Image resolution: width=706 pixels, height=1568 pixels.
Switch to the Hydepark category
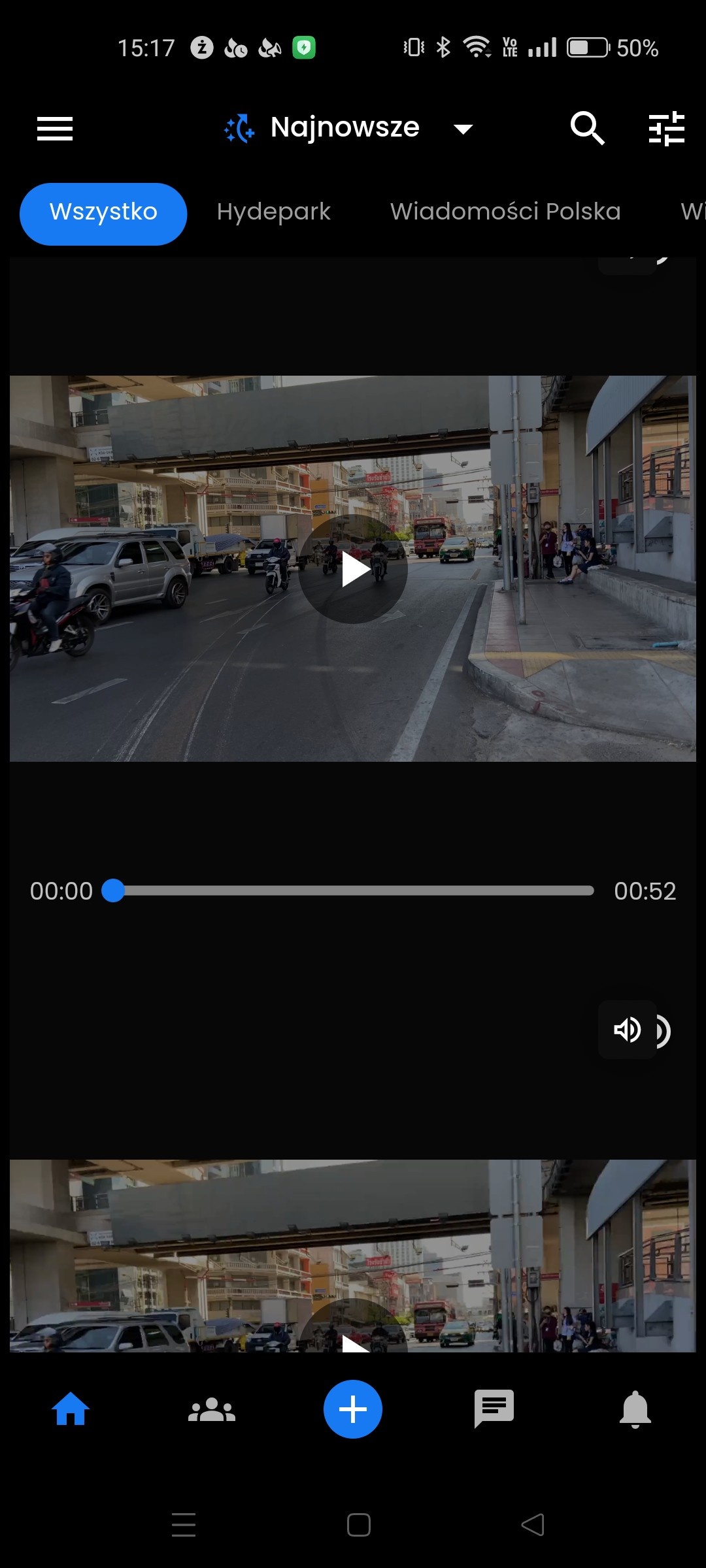coord(273,212)
